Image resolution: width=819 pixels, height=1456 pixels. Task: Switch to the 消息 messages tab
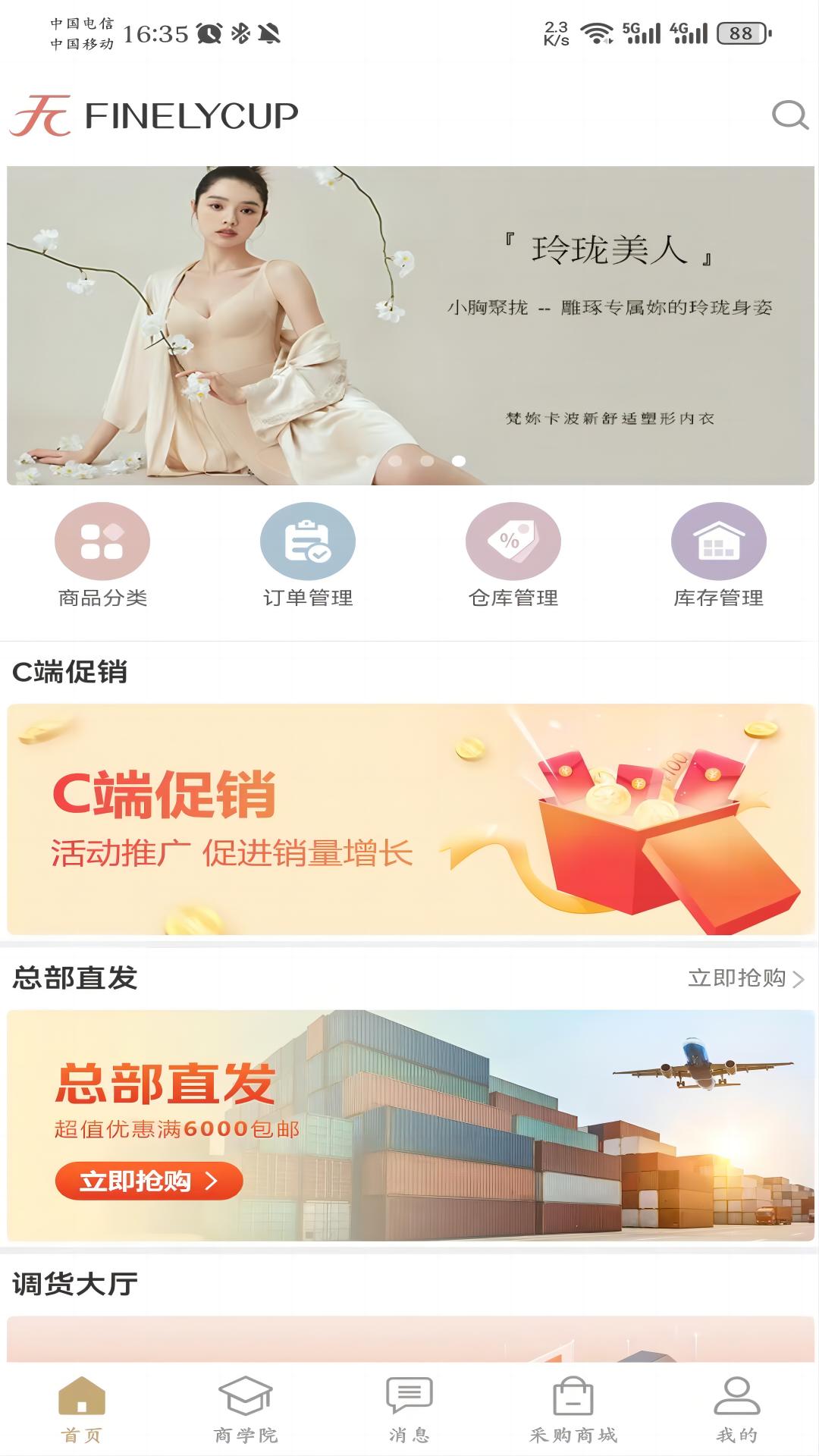click(x=409, y=1409)
